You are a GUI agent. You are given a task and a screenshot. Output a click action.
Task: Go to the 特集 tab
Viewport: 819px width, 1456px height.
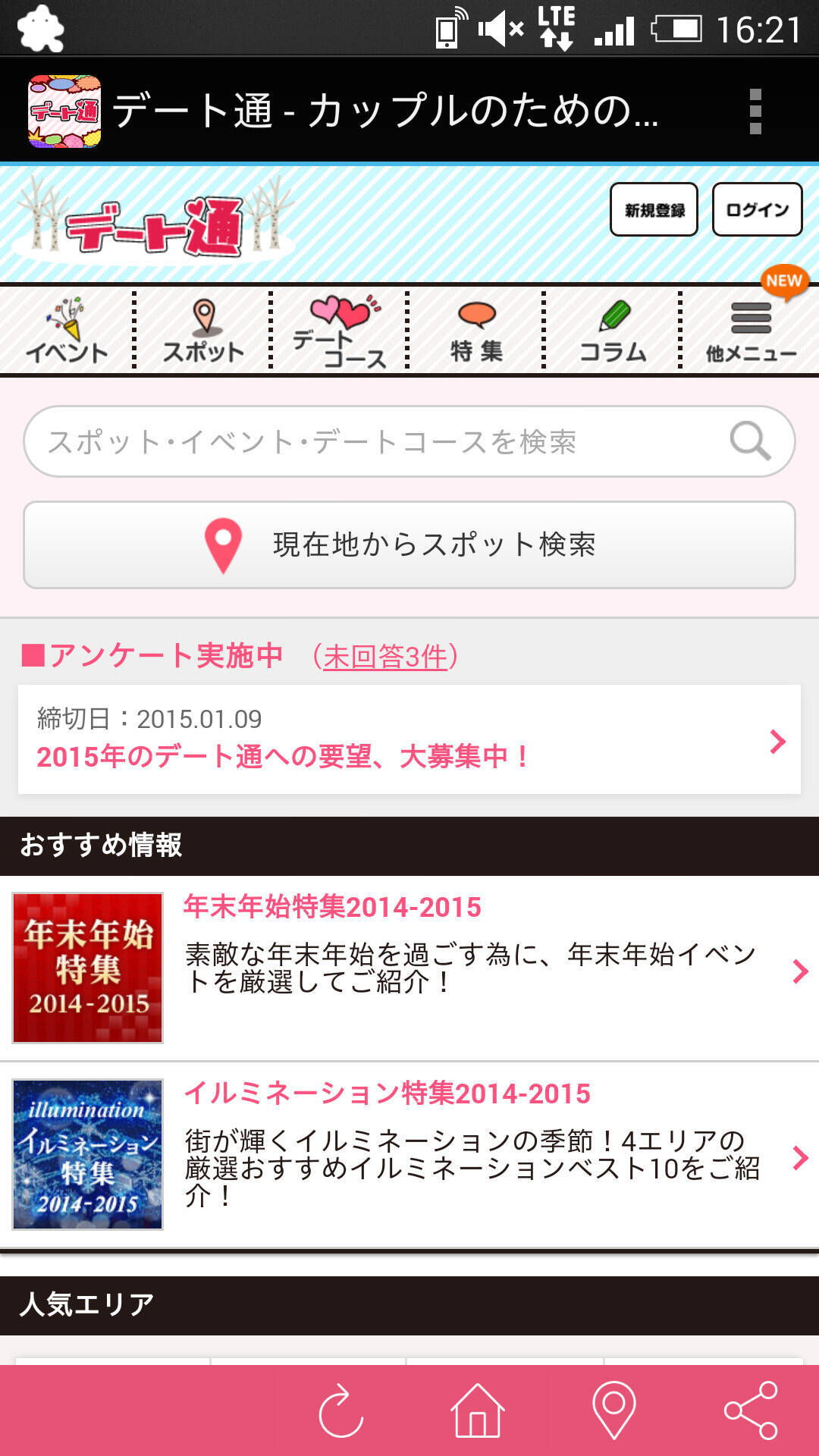[x=476, y=331]
